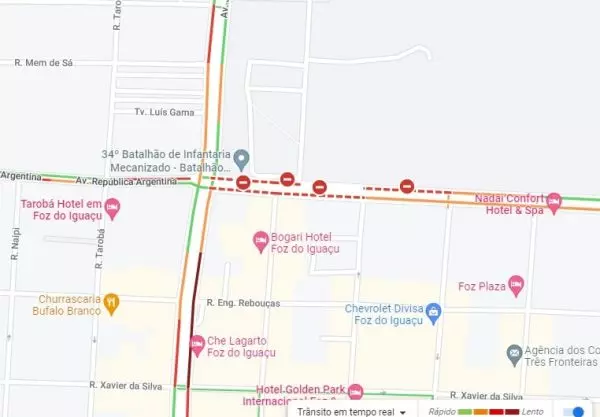Screen dimensions: 600x417
Task: Open Nadai Confort Hotel & Spa marker
Action: 553,202
